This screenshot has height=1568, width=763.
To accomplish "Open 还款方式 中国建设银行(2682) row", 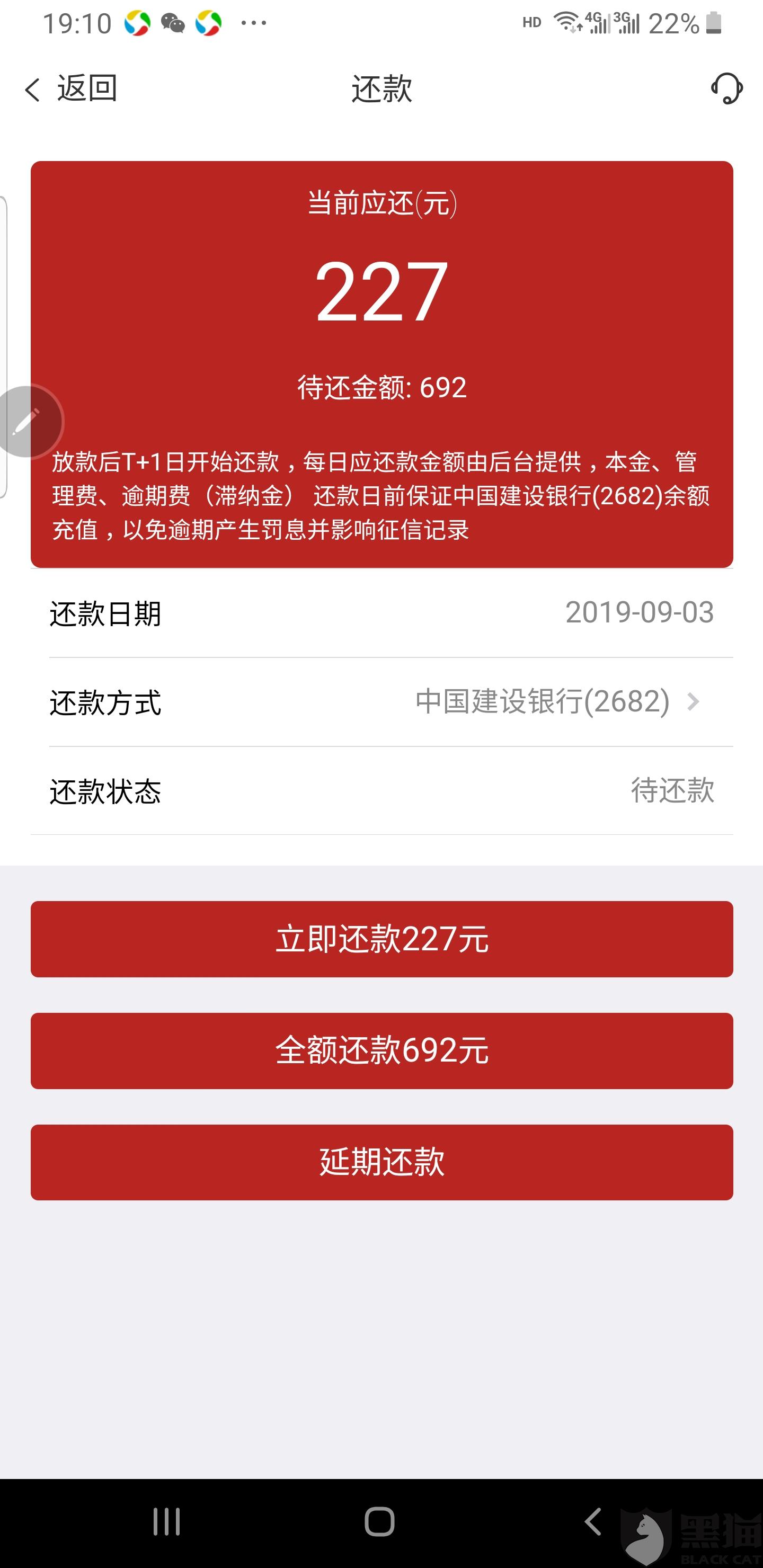I will tap(391, 702).
